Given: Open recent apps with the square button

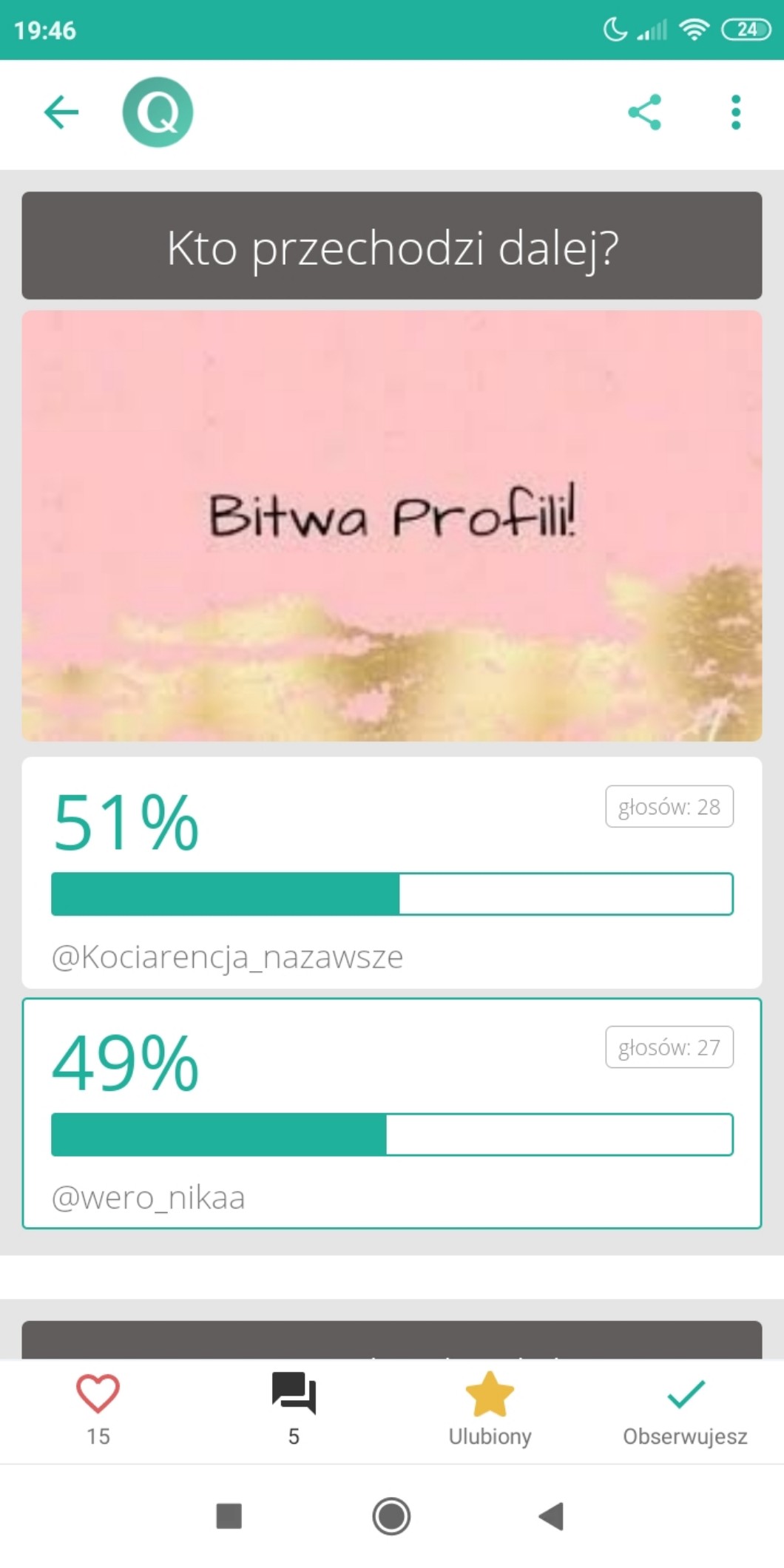Looking at the screenshot, I should coord(229,1516).
